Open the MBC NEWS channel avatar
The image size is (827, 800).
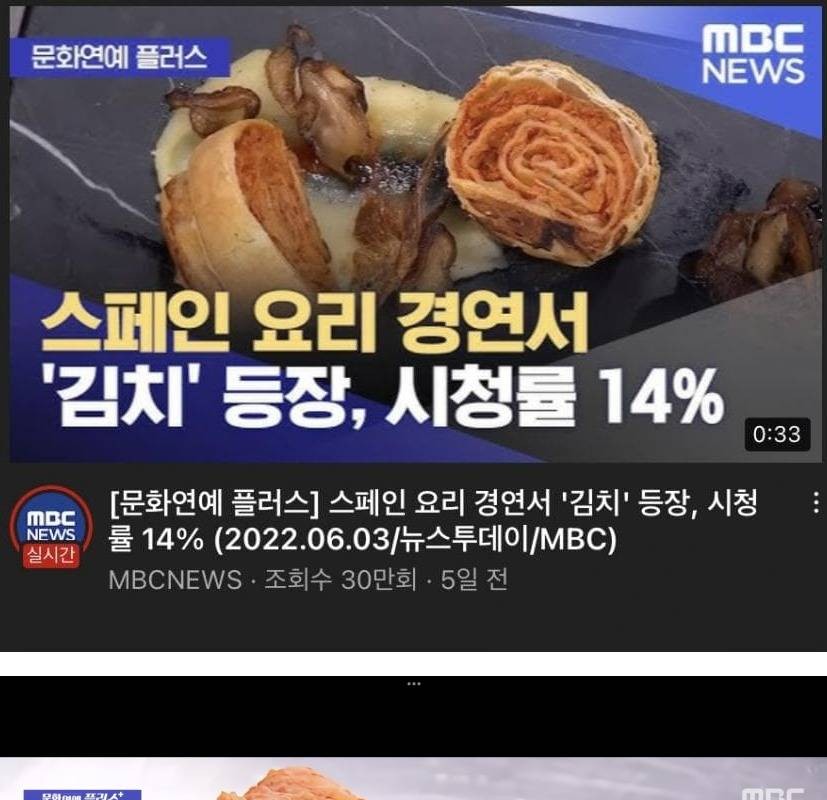51,529
